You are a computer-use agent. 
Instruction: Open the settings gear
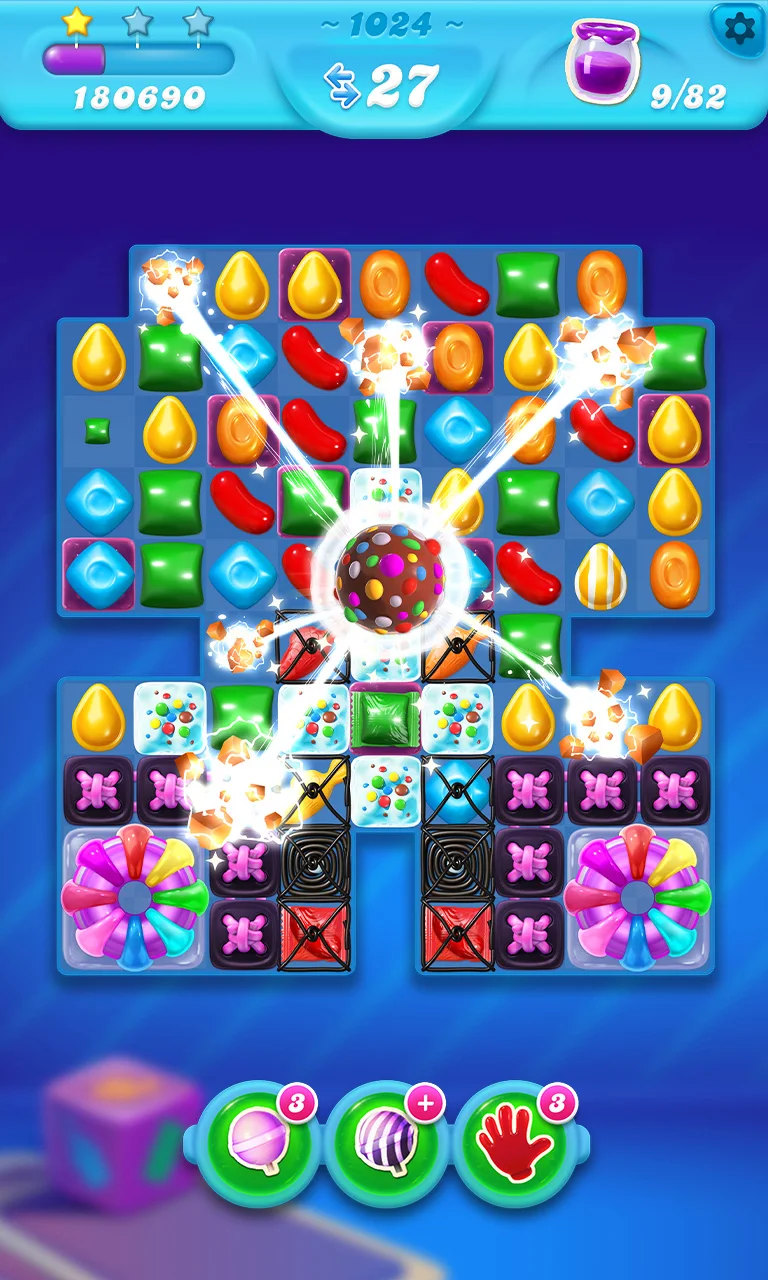click(738, 30)
